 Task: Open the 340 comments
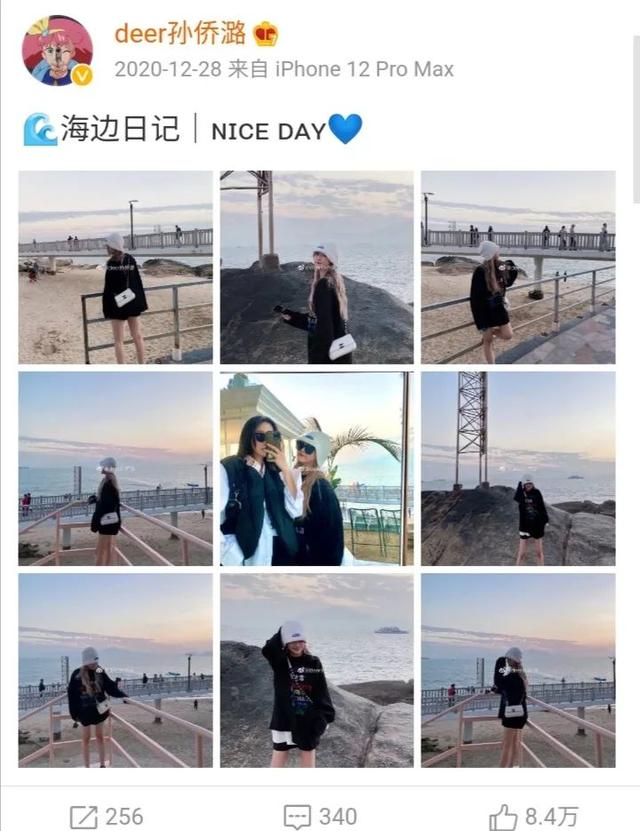click(x=320, y=816)
